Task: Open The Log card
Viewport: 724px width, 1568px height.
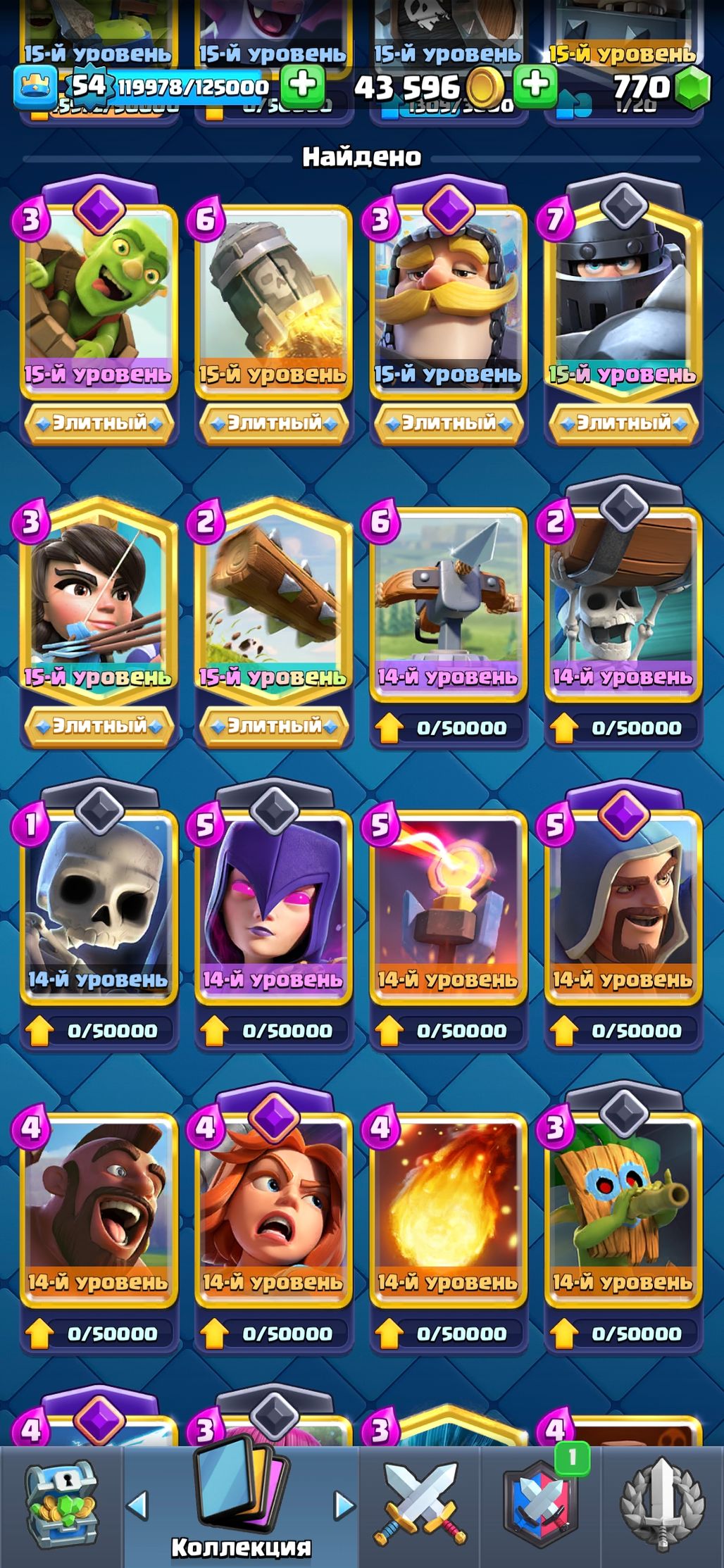Action: [273, 598]
